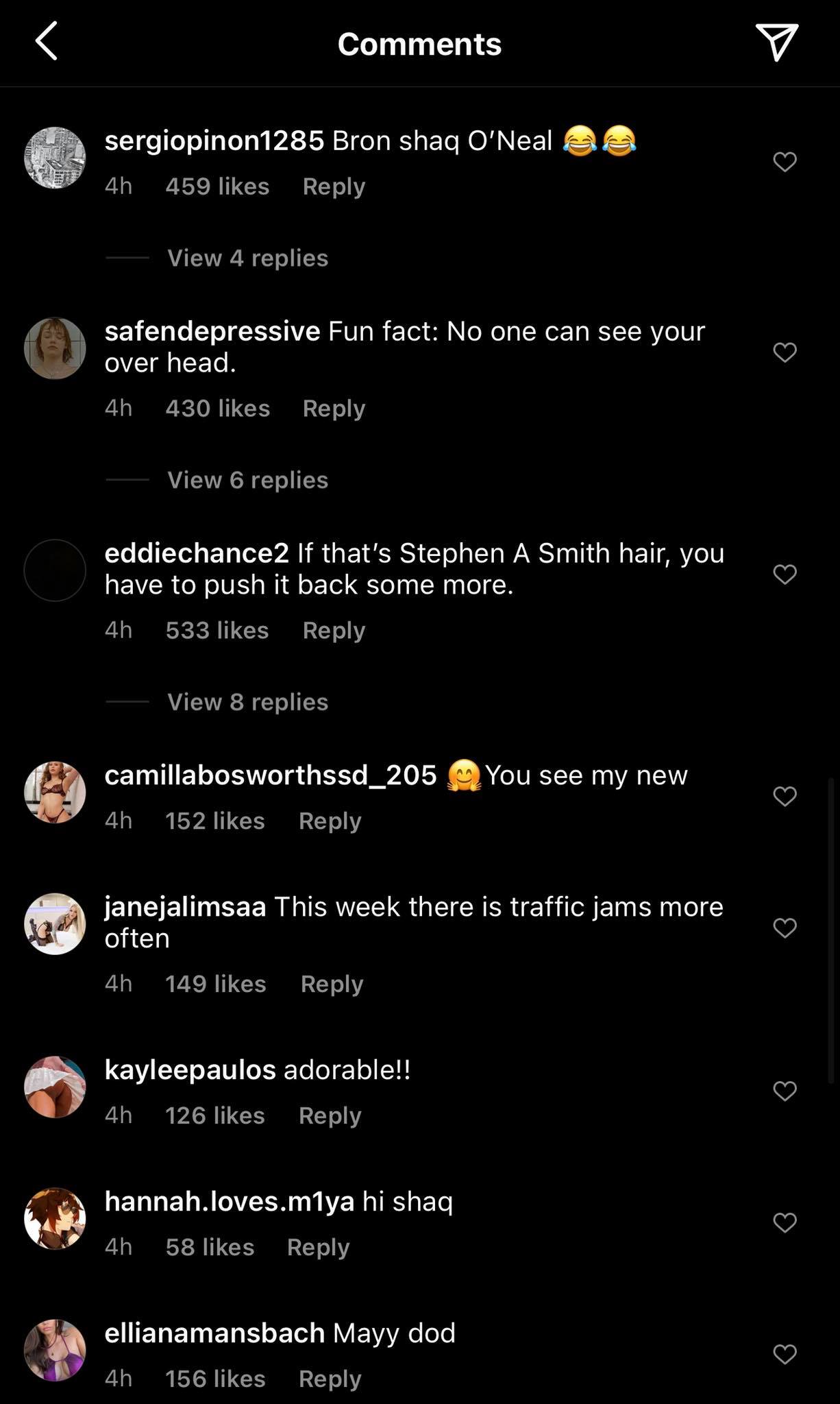
Task: Click janejalimsaa's profile picture
Action: pyautogui.click(x=55, y=923)
